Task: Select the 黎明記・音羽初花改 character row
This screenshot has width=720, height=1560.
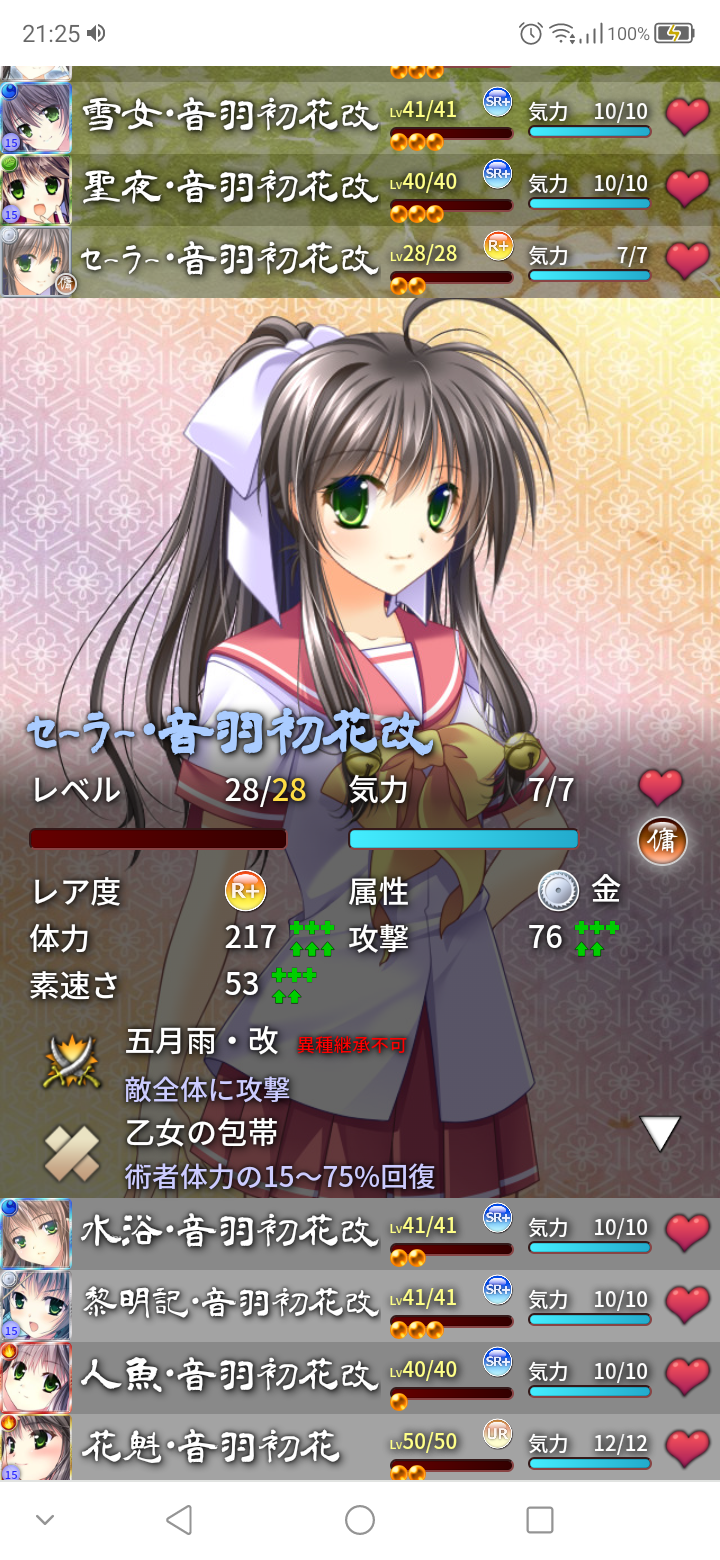Action: tap(230, 1305)
